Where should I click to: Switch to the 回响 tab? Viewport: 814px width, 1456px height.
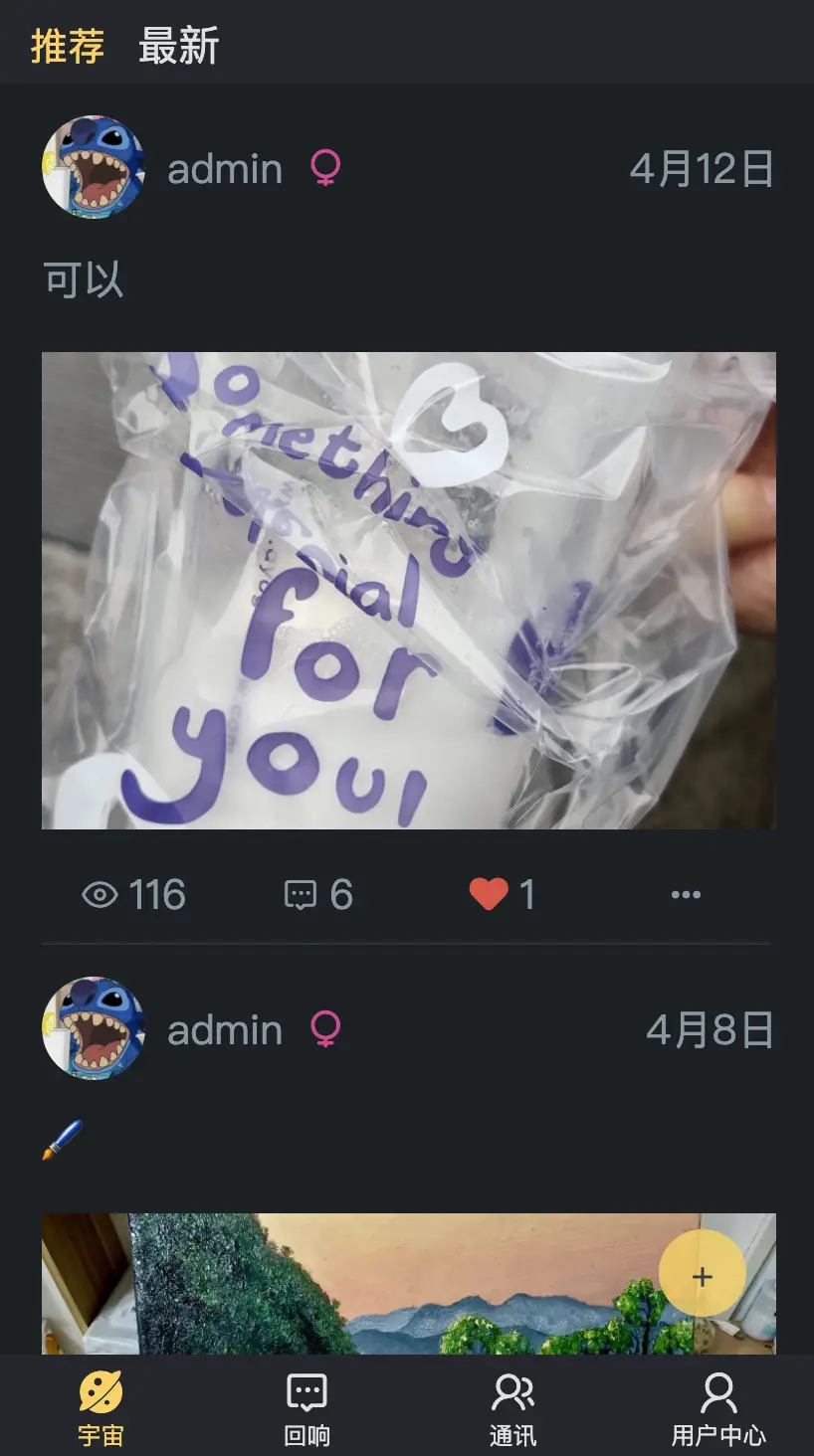click(x=306, y=1407)
